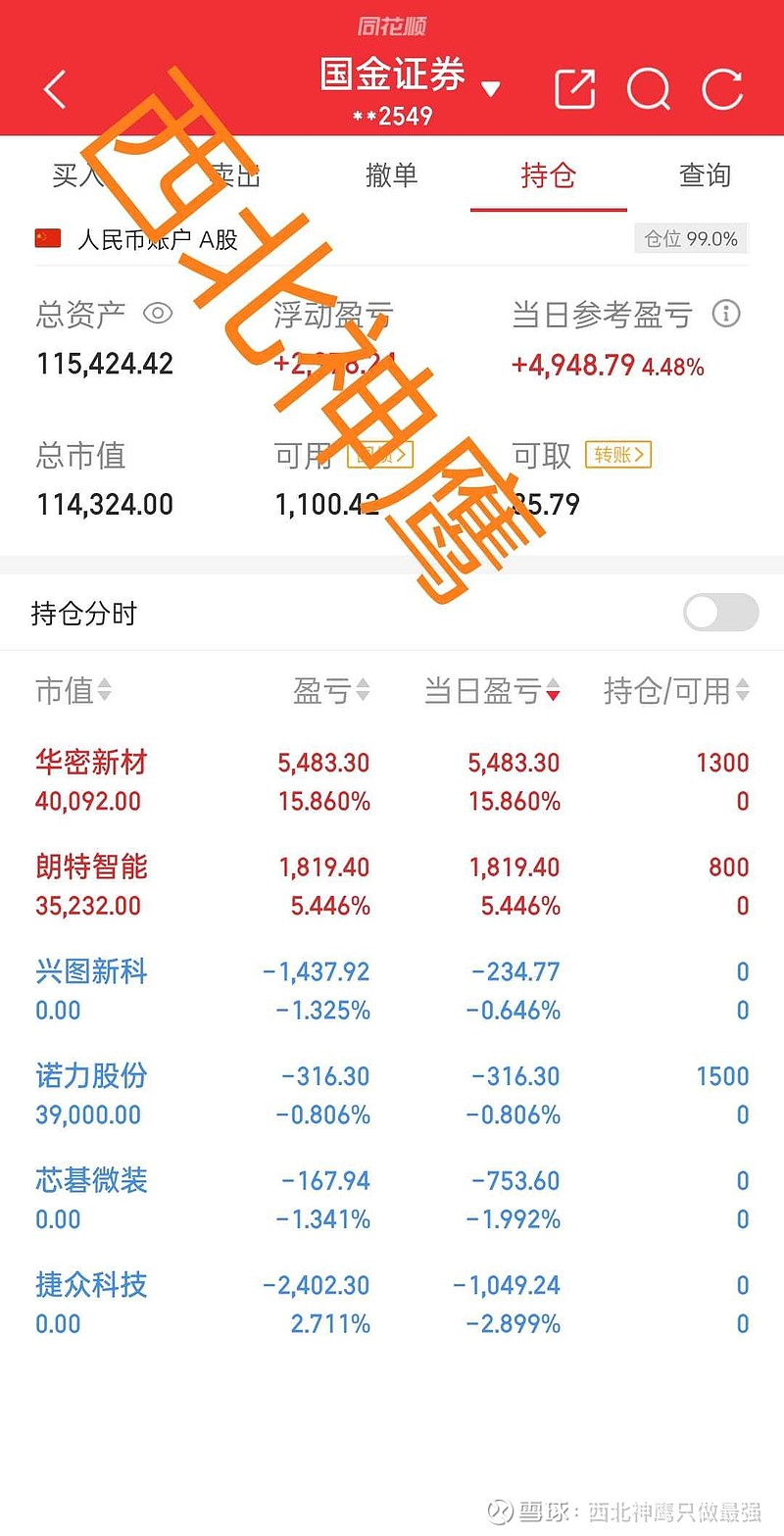Image resolution: width=784 pixels, height=1536 pixels.
Task: Refresh the account data
Action: 723,90
